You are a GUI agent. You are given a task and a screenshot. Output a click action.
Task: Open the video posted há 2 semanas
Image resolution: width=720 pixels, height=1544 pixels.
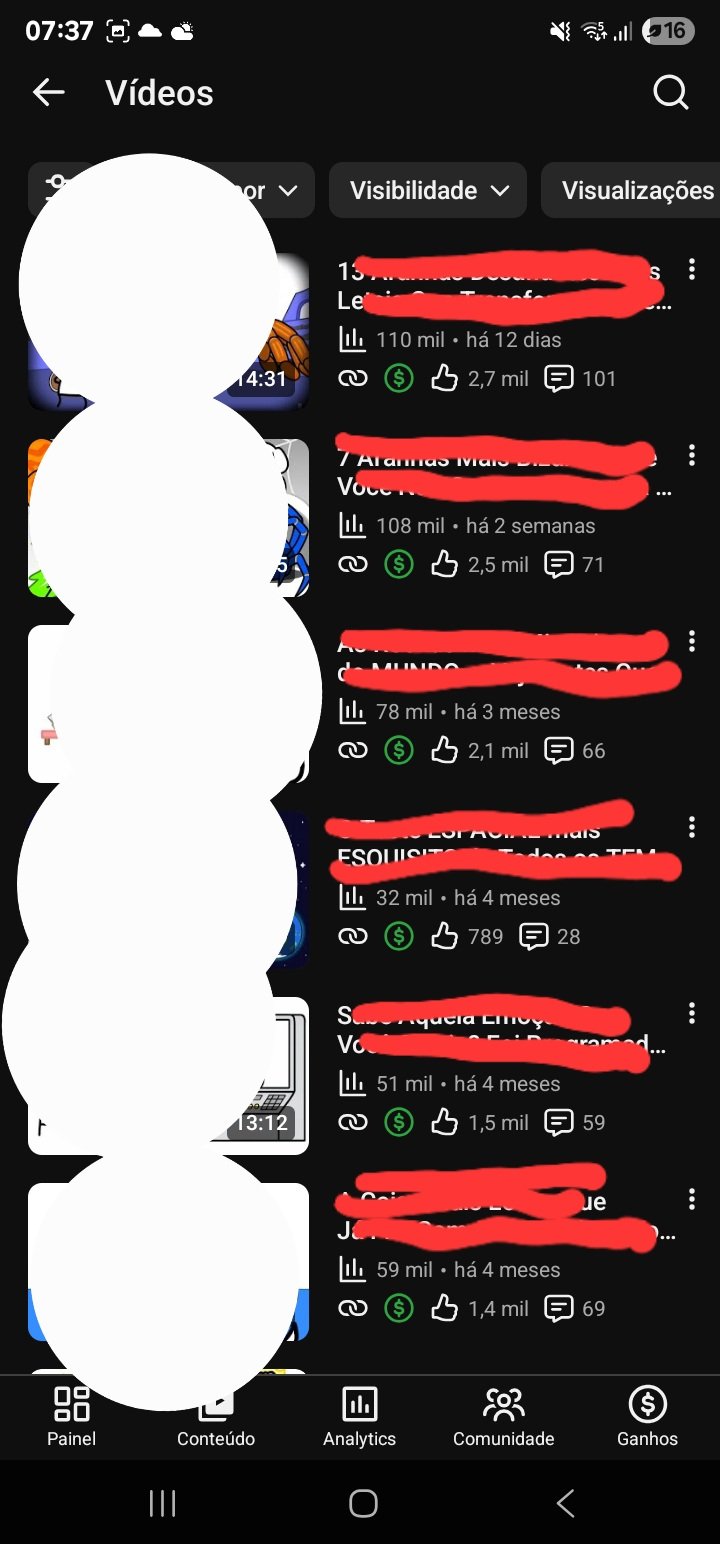click(500, 526)
